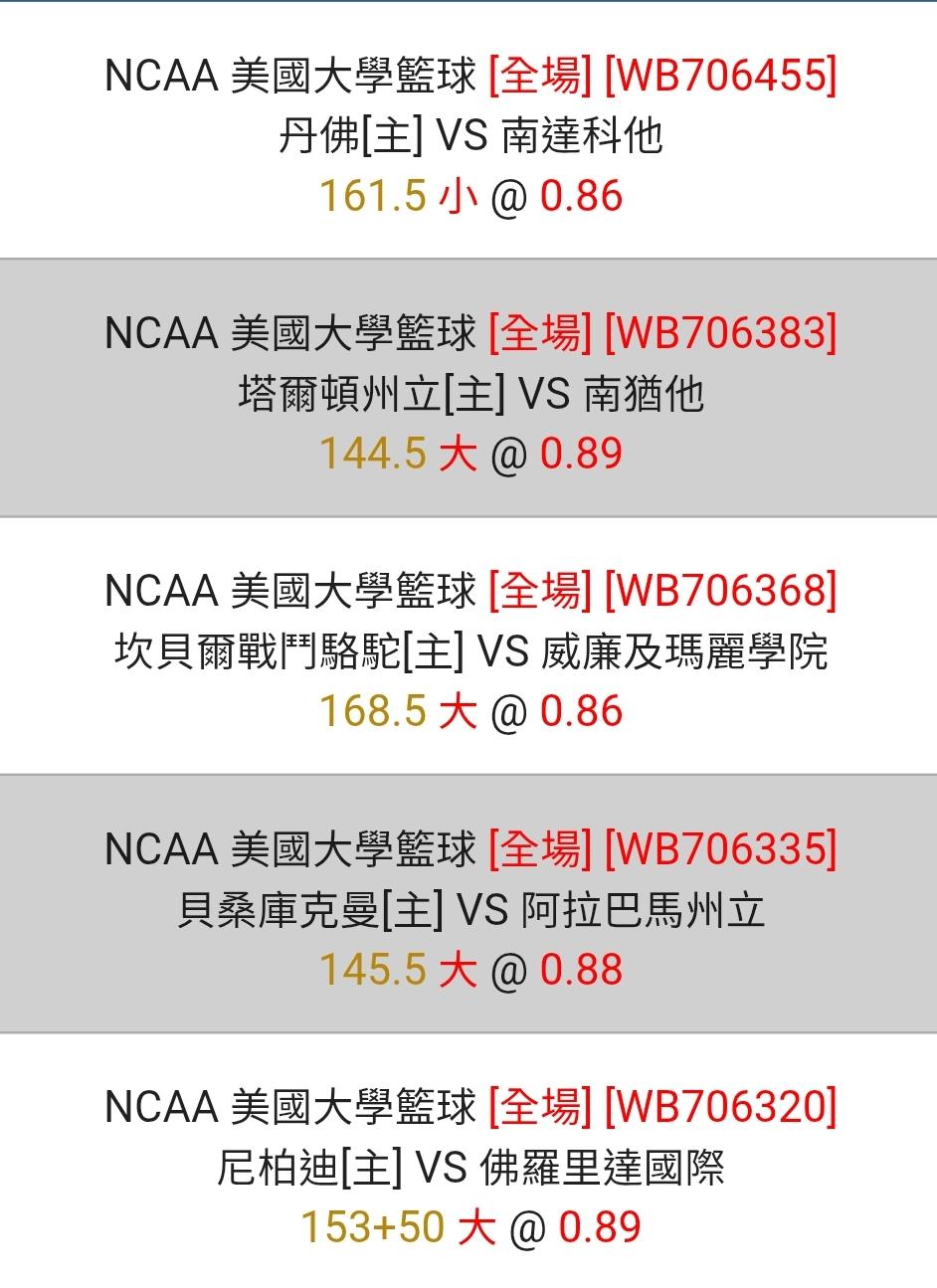Open the 丹佛 VS 南達科他 bet entry
The height and width of the screenshot is (1288, 937).
(468, 131)
